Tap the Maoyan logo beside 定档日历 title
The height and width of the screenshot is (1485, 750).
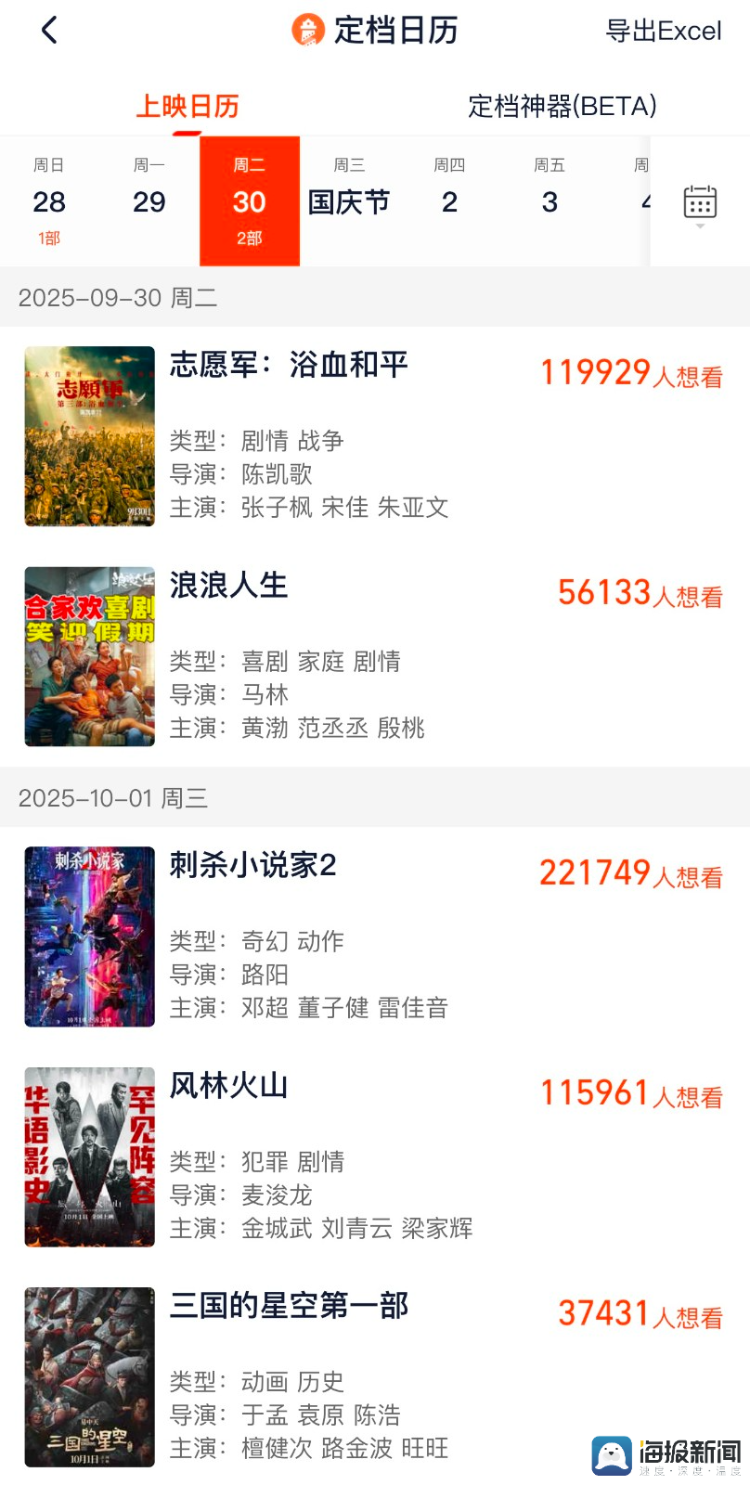coord(308,32)
